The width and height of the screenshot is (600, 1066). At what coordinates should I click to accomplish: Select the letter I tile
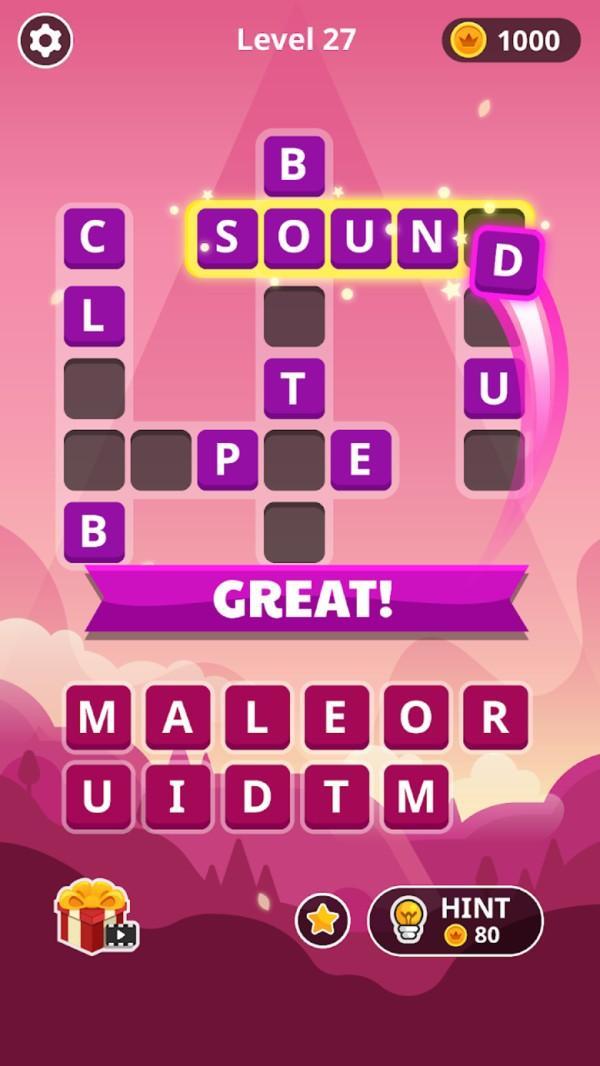[177, 797]
